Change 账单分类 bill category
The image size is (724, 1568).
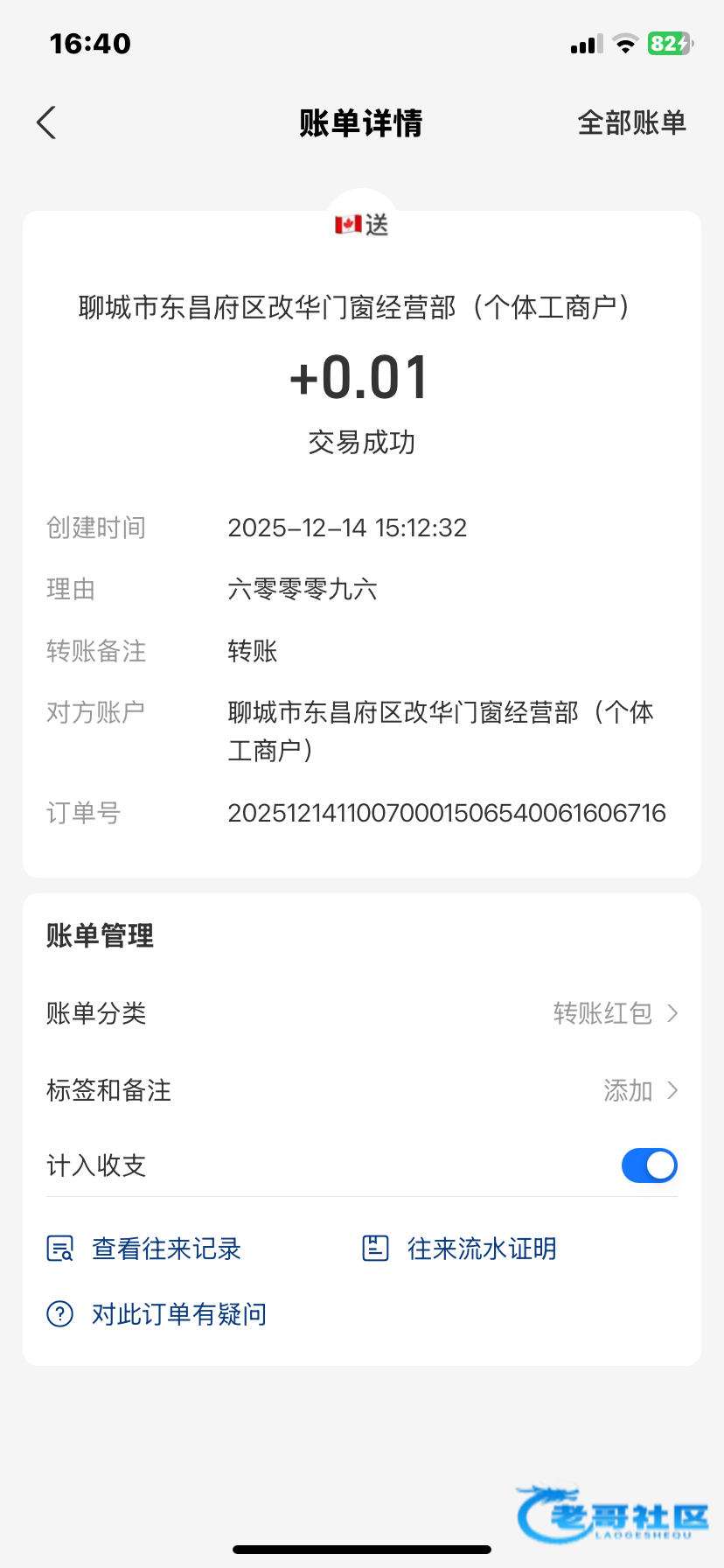(x=615, y=1013)
